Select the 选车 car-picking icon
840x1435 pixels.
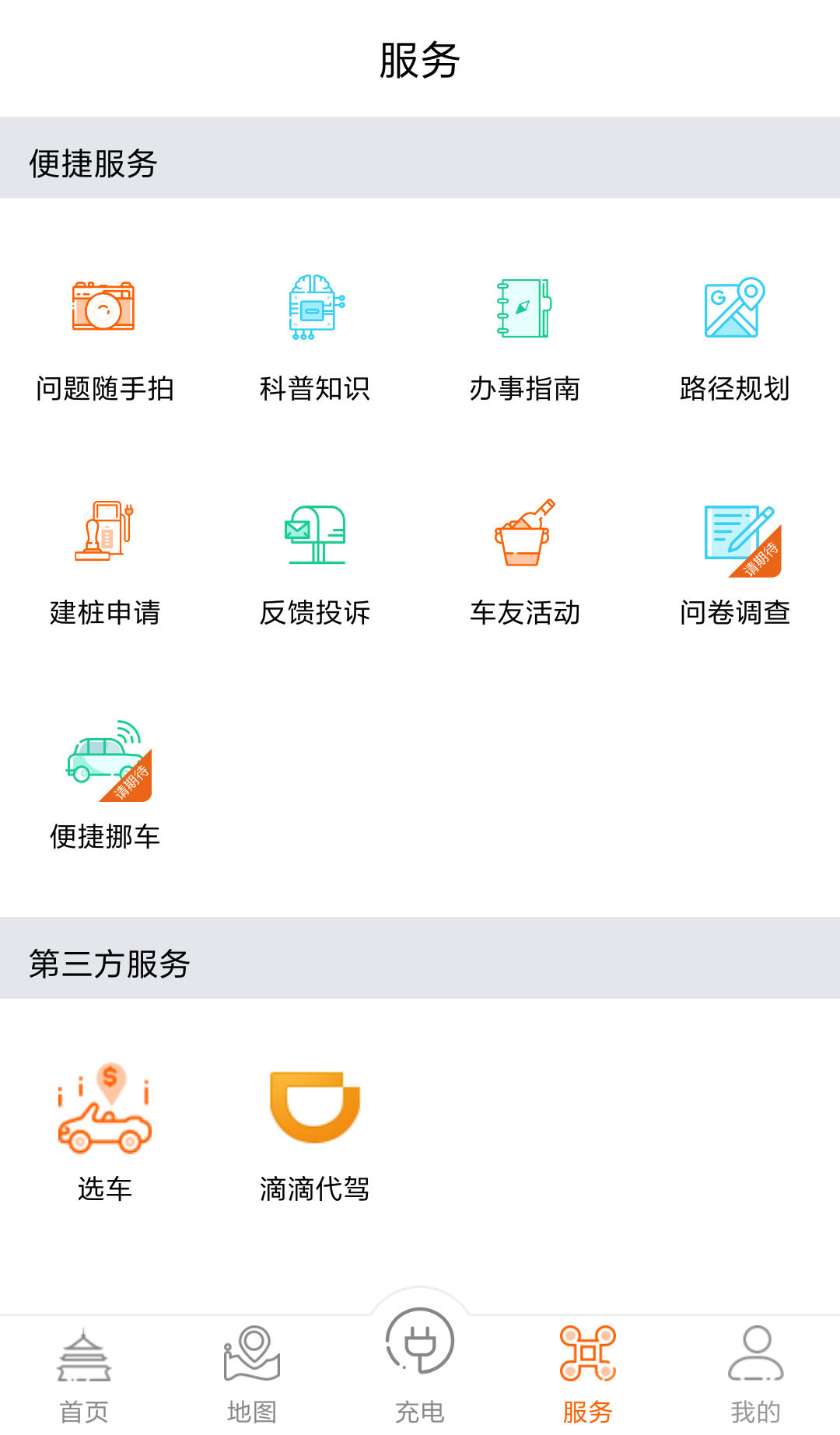point(103,1112)
